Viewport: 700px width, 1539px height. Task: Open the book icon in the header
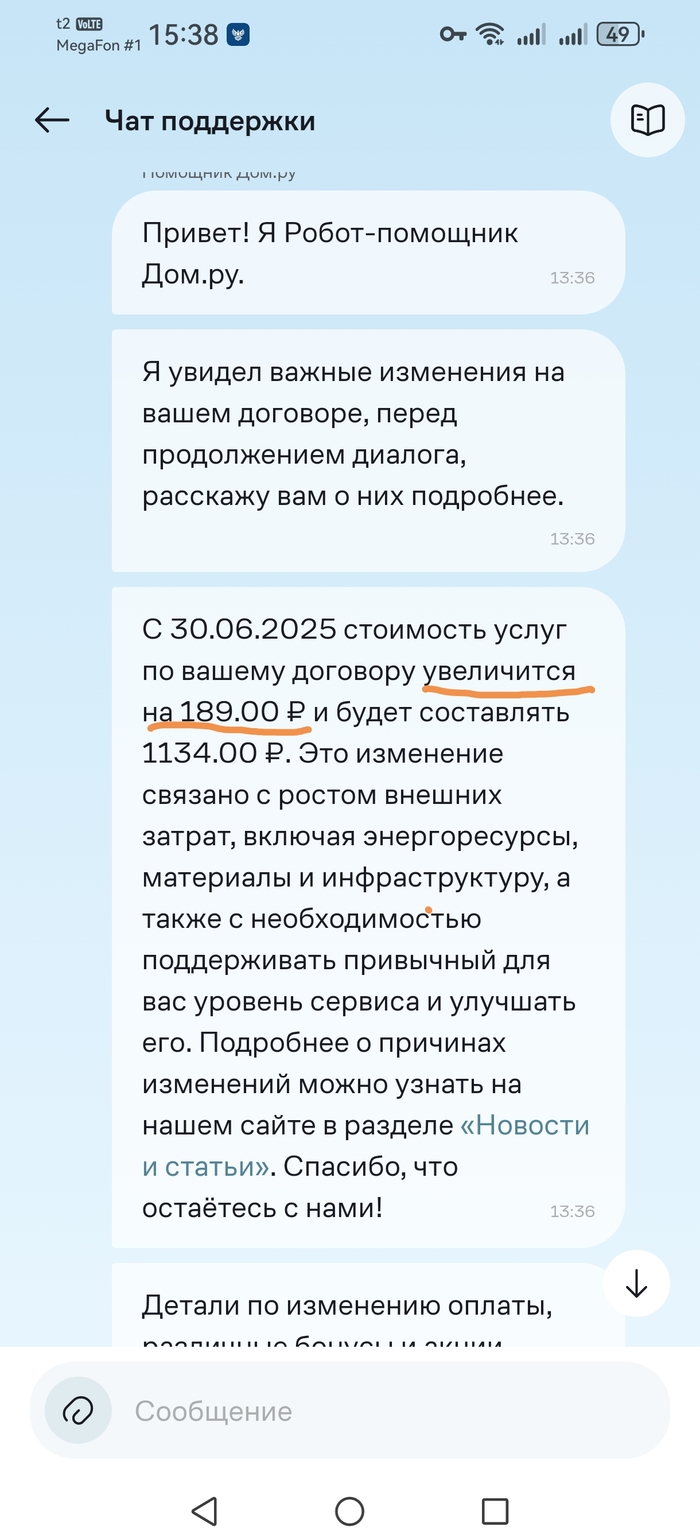click(647, 121)
